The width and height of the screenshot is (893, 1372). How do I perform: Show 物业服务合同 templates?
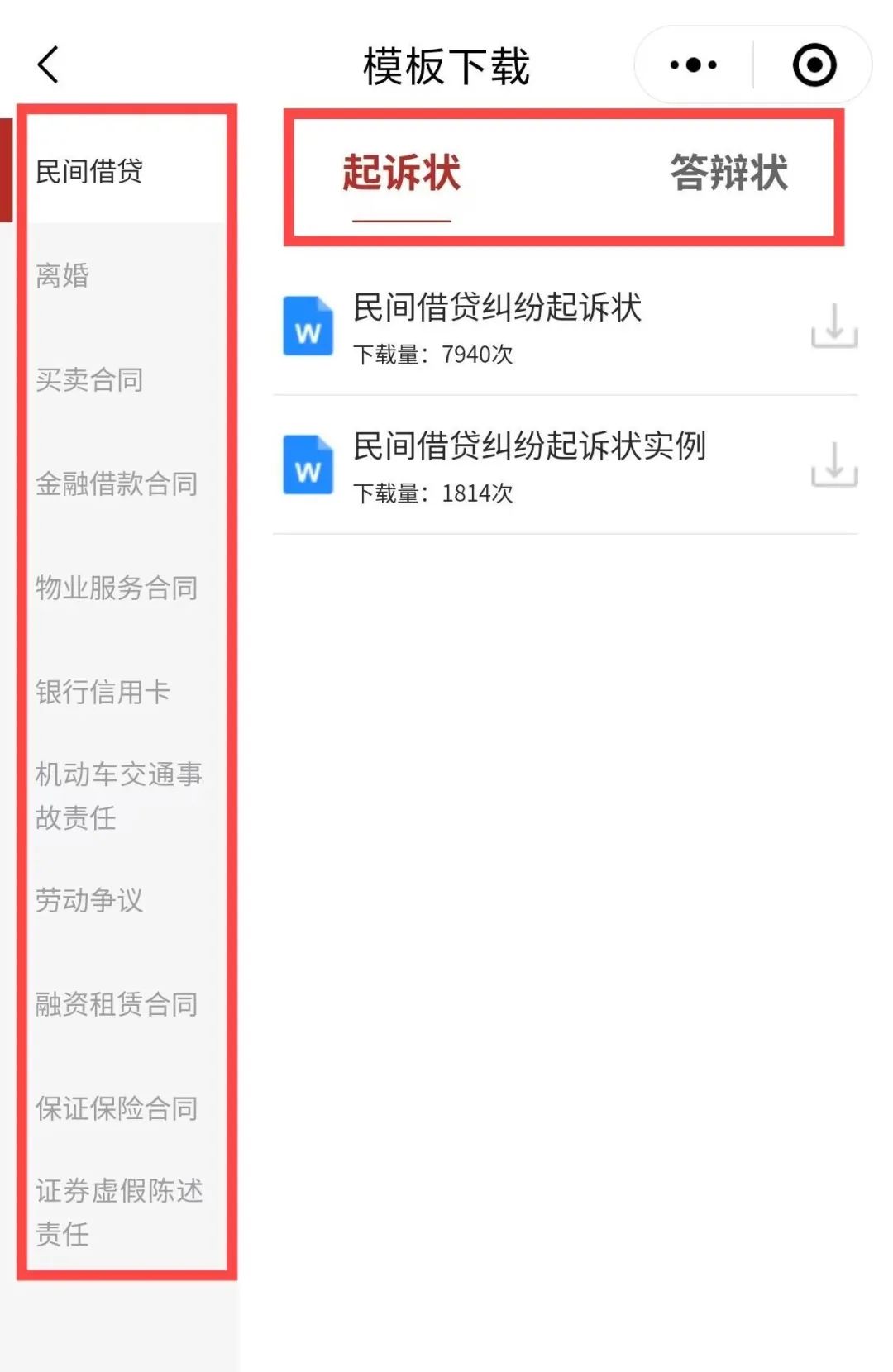click(117, 588)
